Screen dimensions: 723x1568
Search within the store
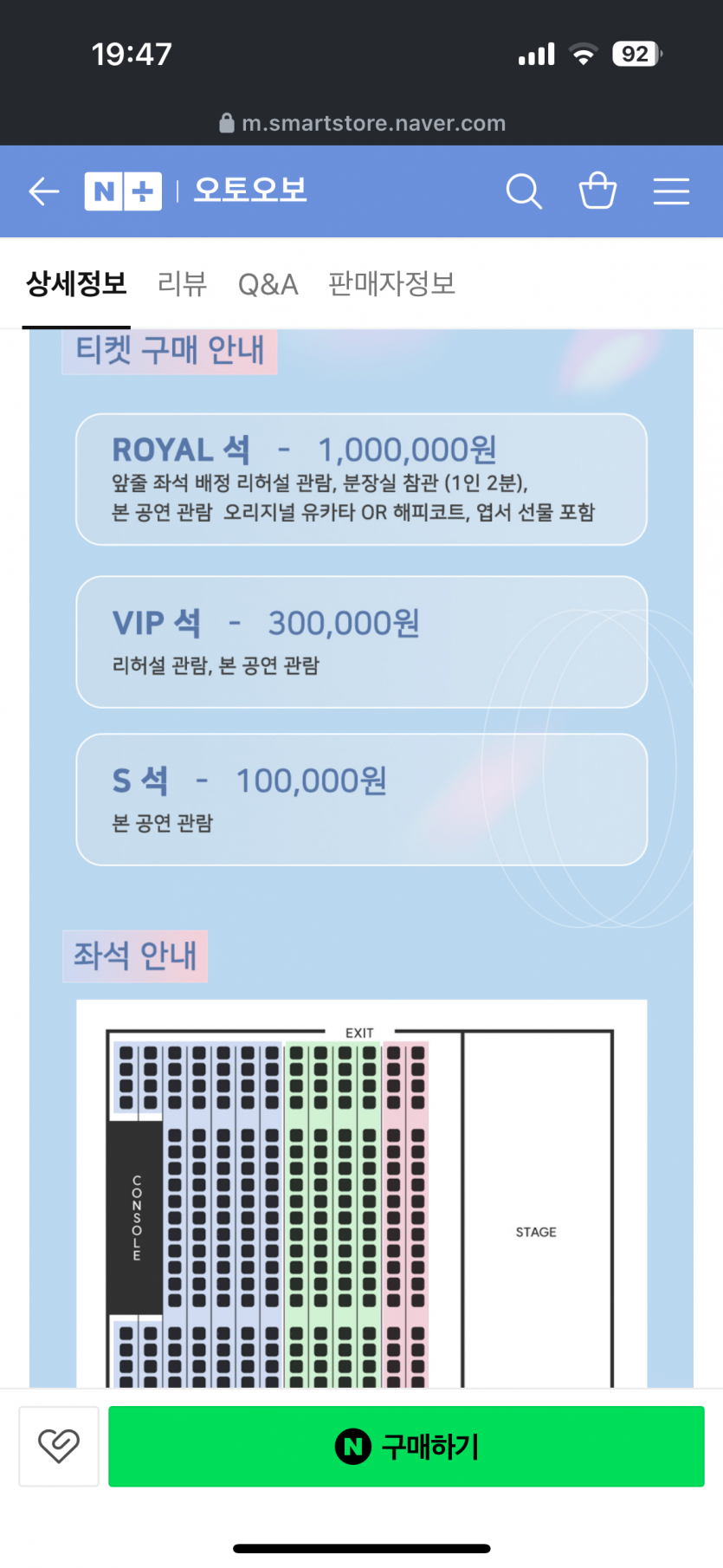coord(524,191)
